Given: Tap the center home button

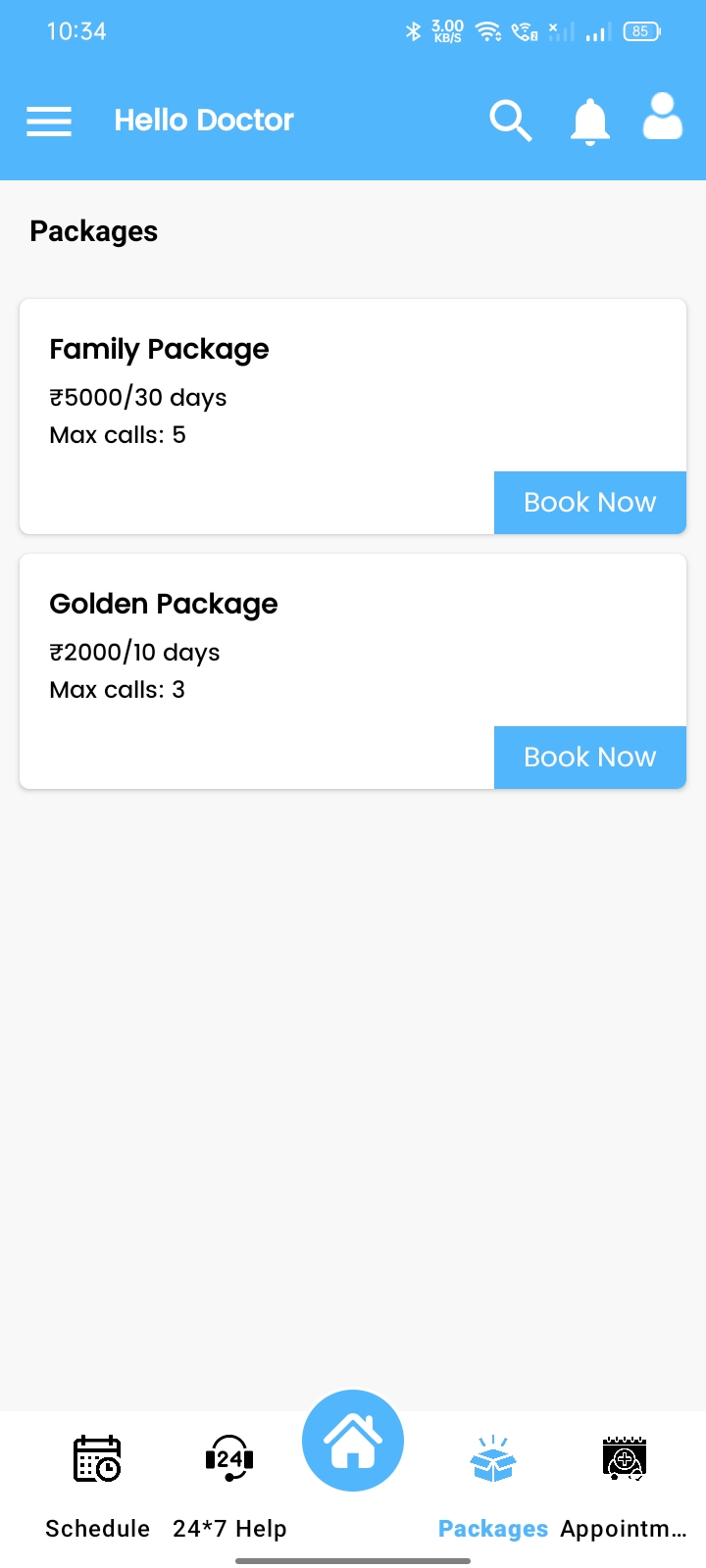Looking at the screenshot, I should click(353, 1441).
